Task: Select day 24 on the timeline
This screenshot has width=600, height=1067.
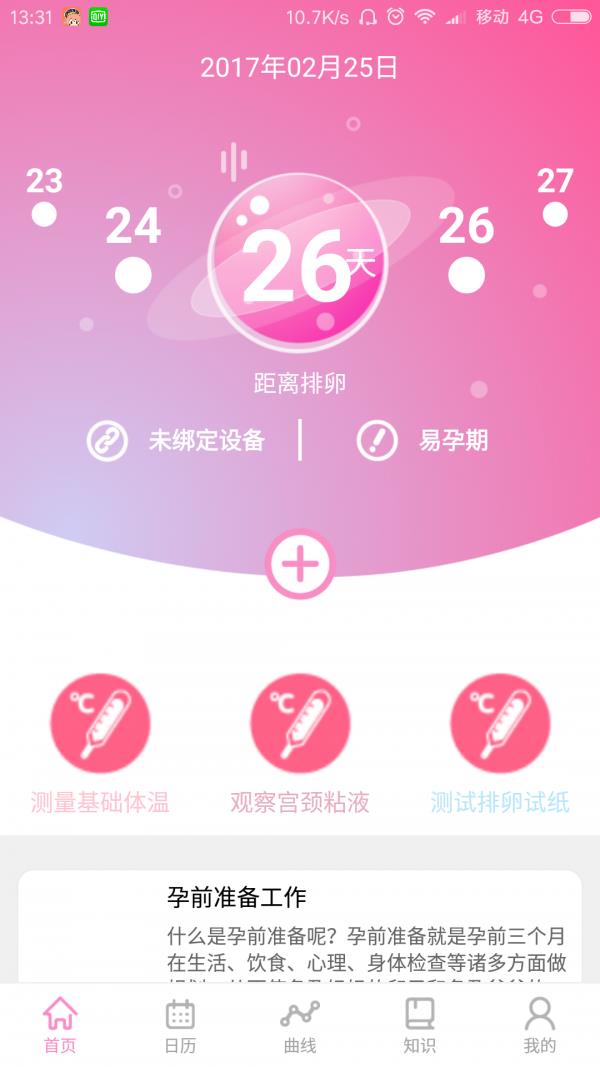Action: [133, 250]
